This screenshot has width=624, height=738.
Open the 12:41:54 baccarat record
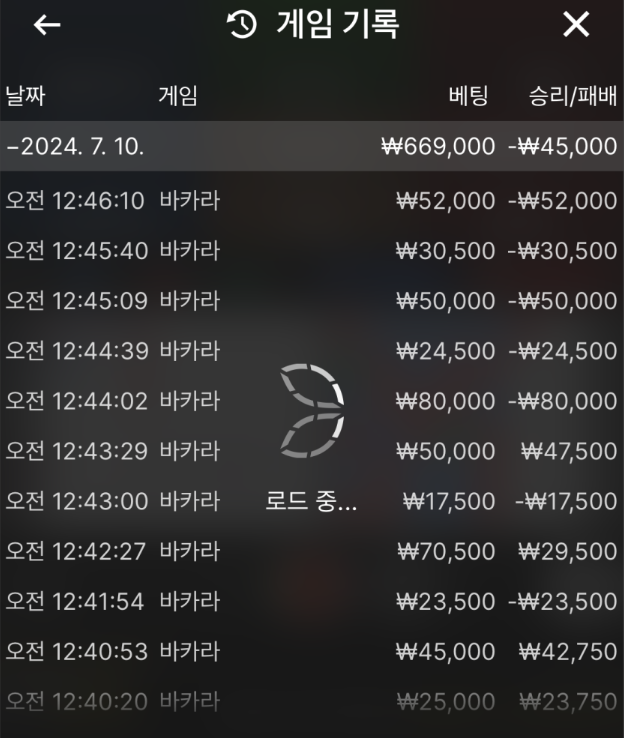point(311,601)
